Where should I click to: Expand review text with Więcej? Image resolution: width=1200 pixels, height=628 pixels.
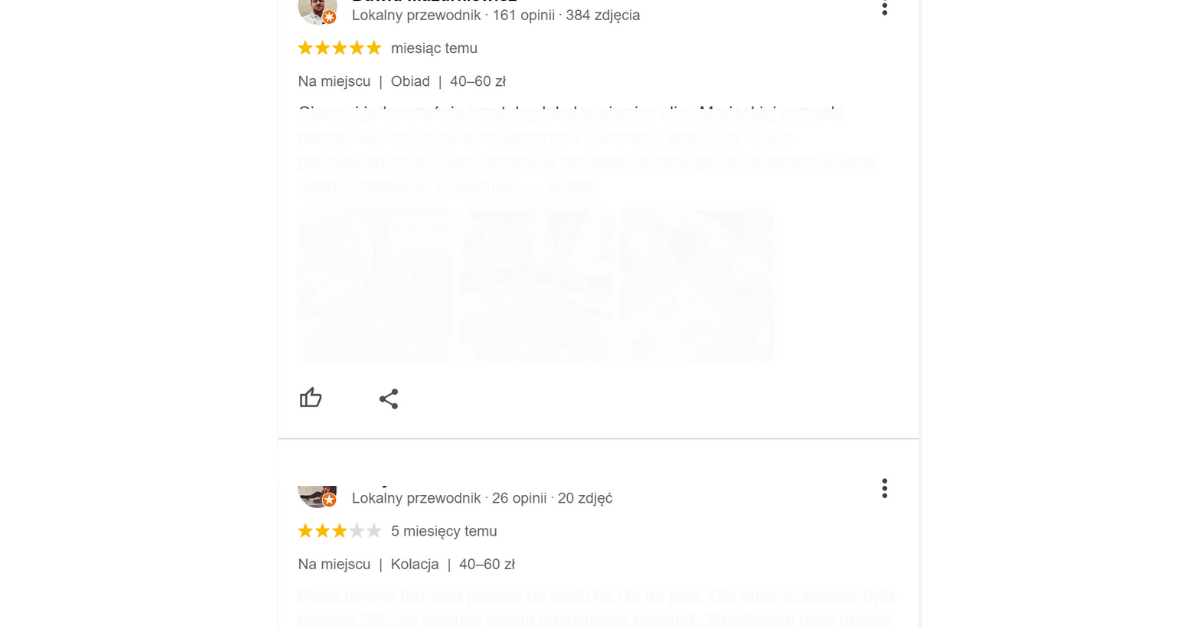(574, 186)
